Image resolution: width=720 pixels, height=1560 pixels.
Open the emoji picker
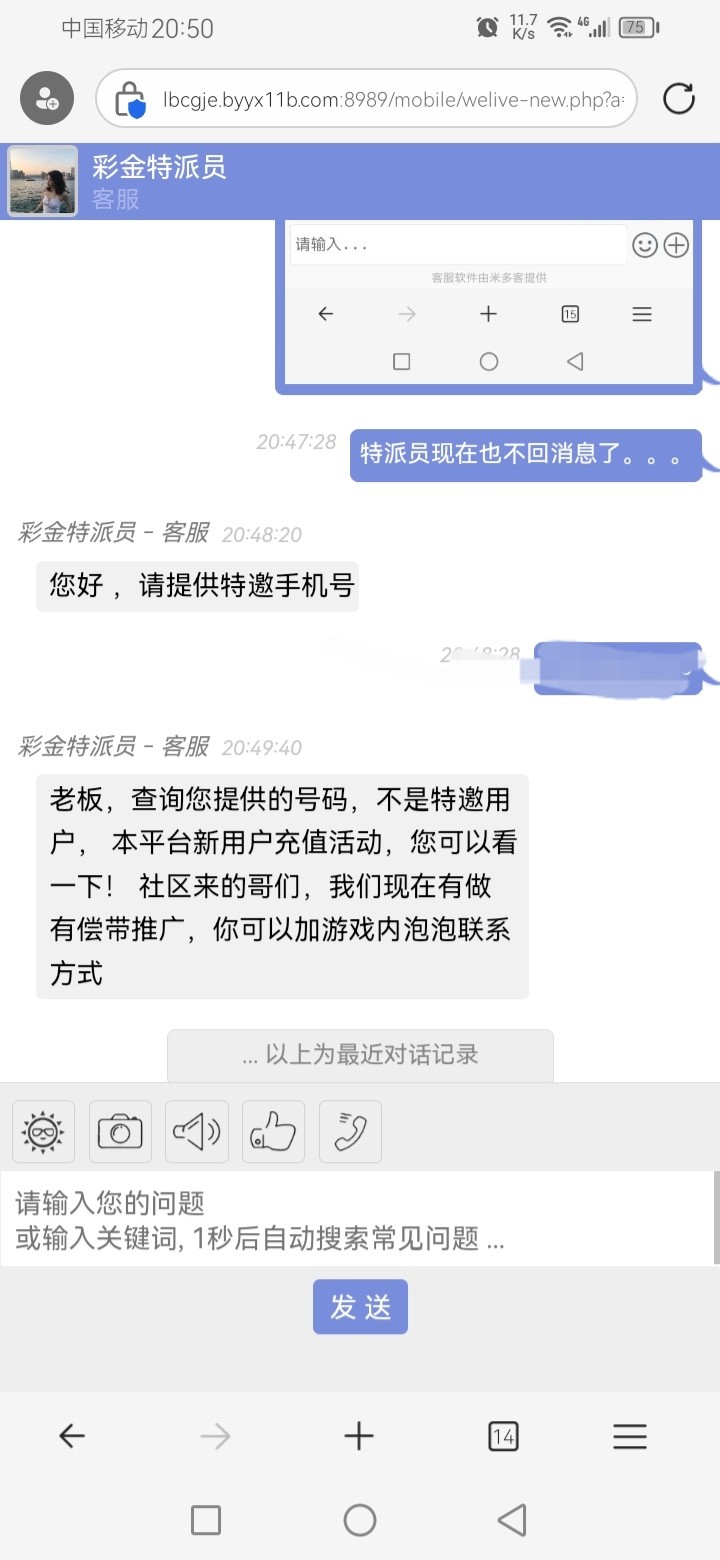pos(43,1132)
